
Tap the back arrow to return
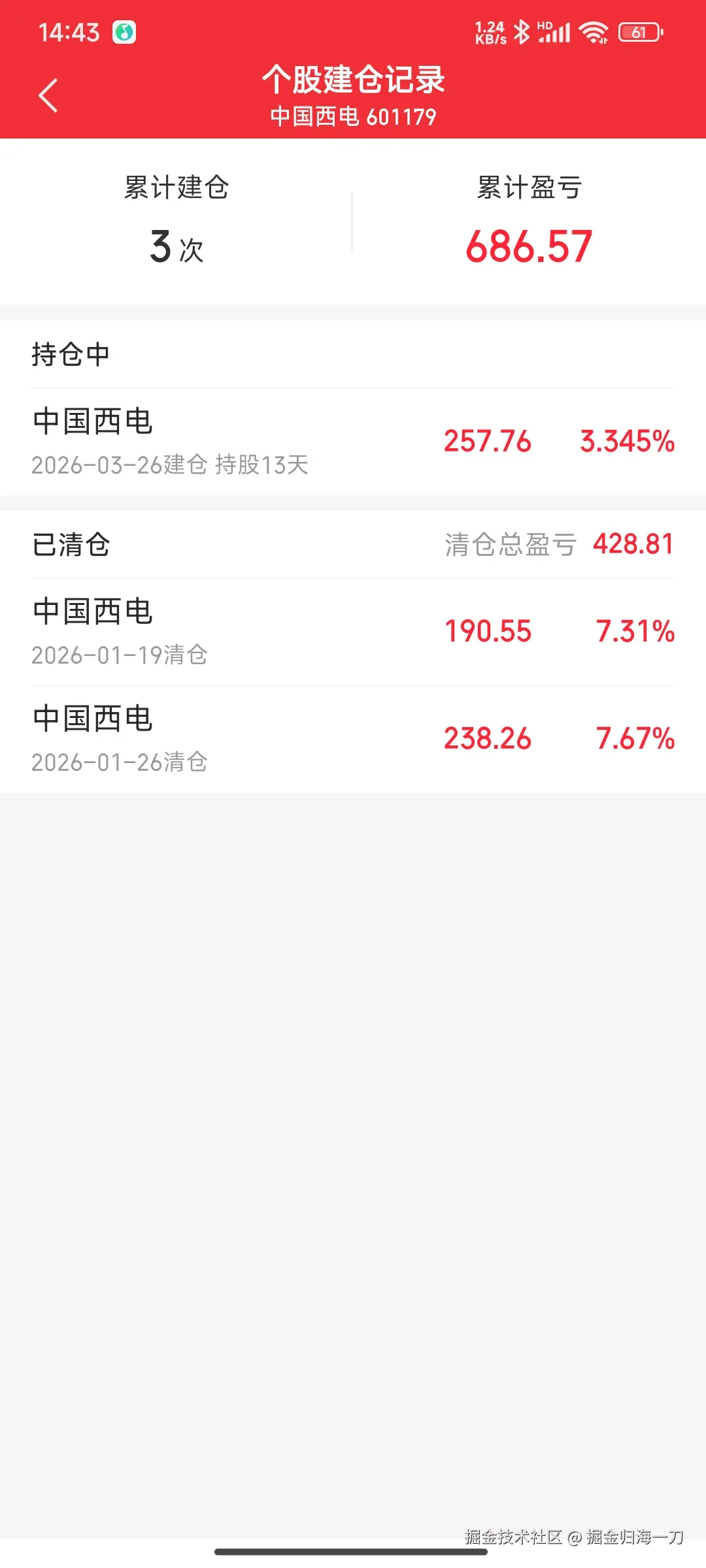click(x=48, y=95)
